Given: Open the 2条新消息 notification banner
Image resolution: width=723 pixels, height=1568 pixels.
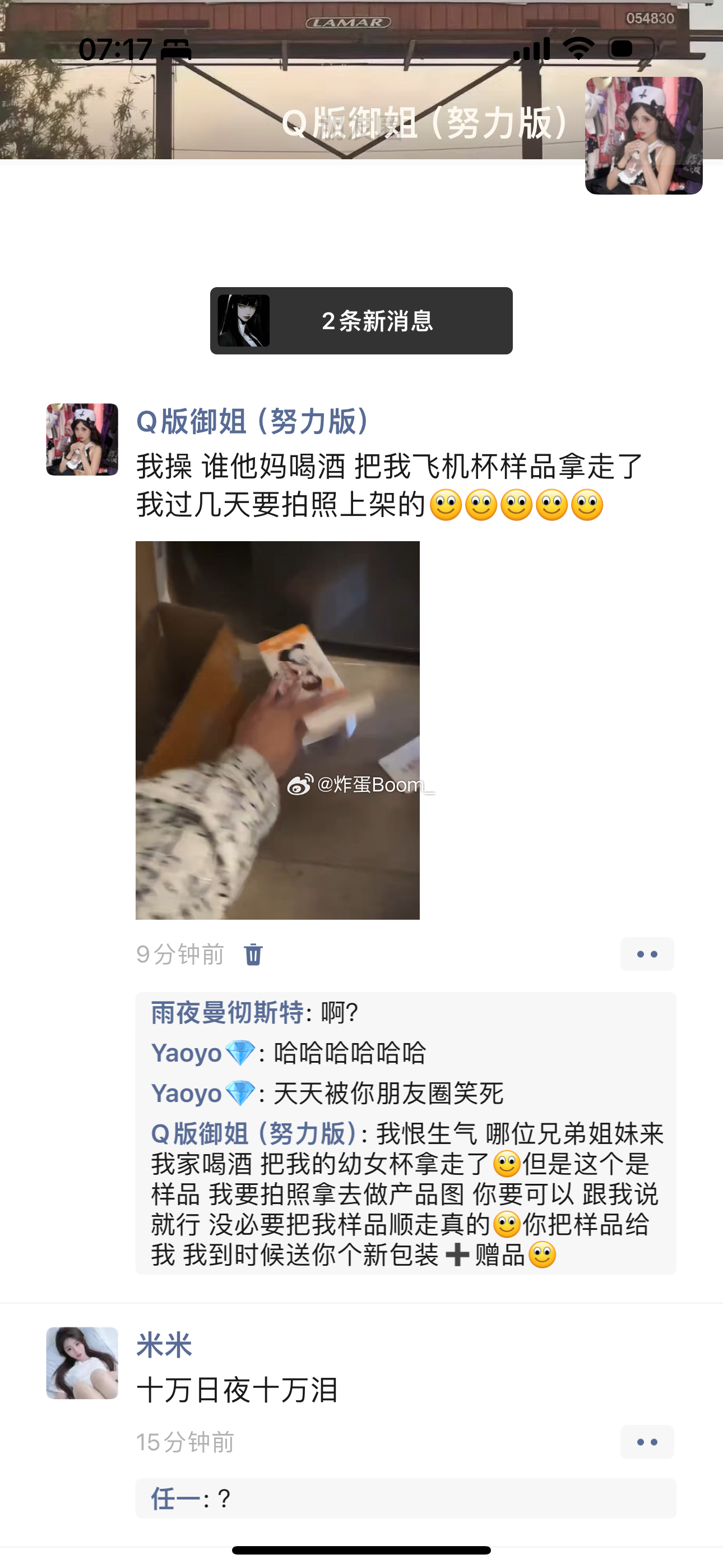Looking at the screenshot, I should click(x=361, y=321).
